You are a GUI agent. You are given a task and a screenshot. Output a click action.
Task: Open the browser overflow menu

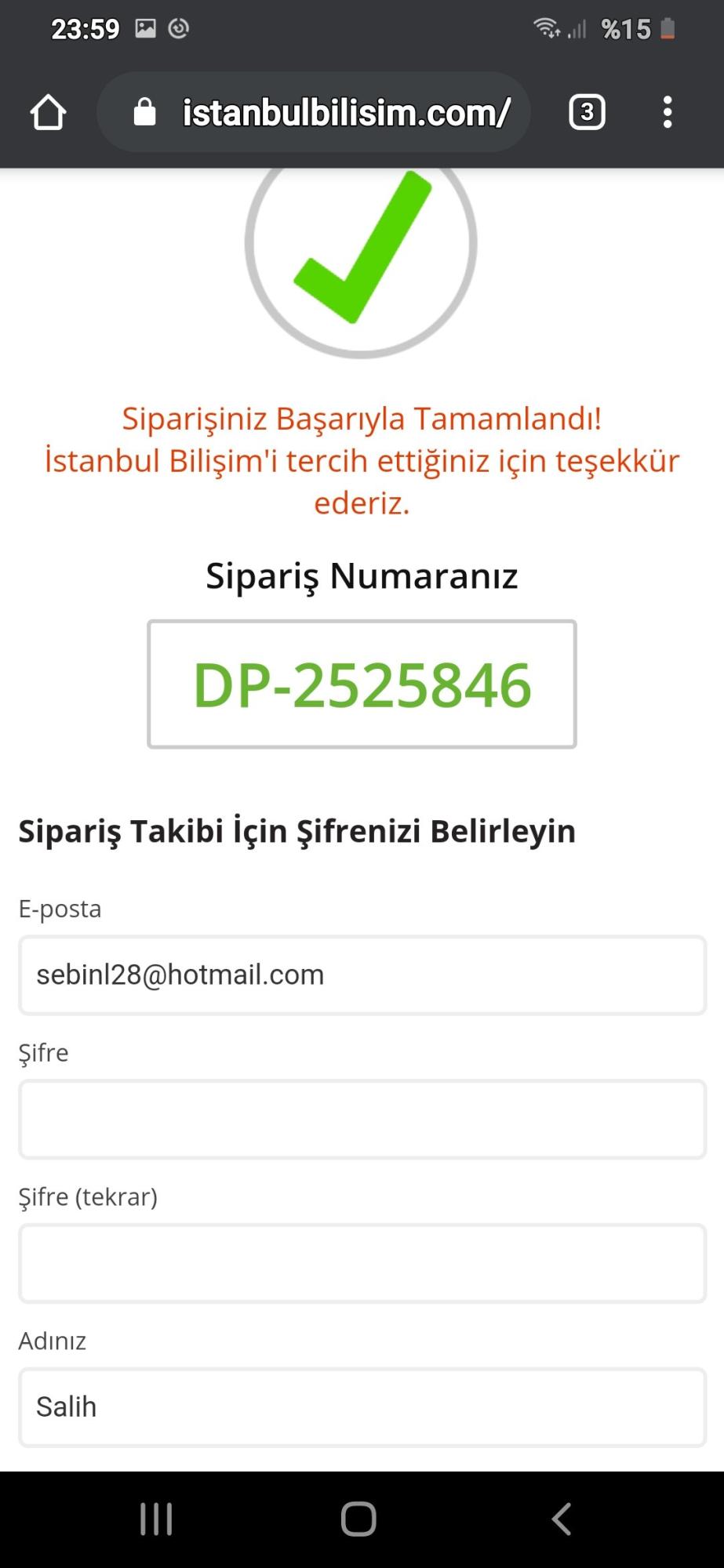(x=668, y=112)
